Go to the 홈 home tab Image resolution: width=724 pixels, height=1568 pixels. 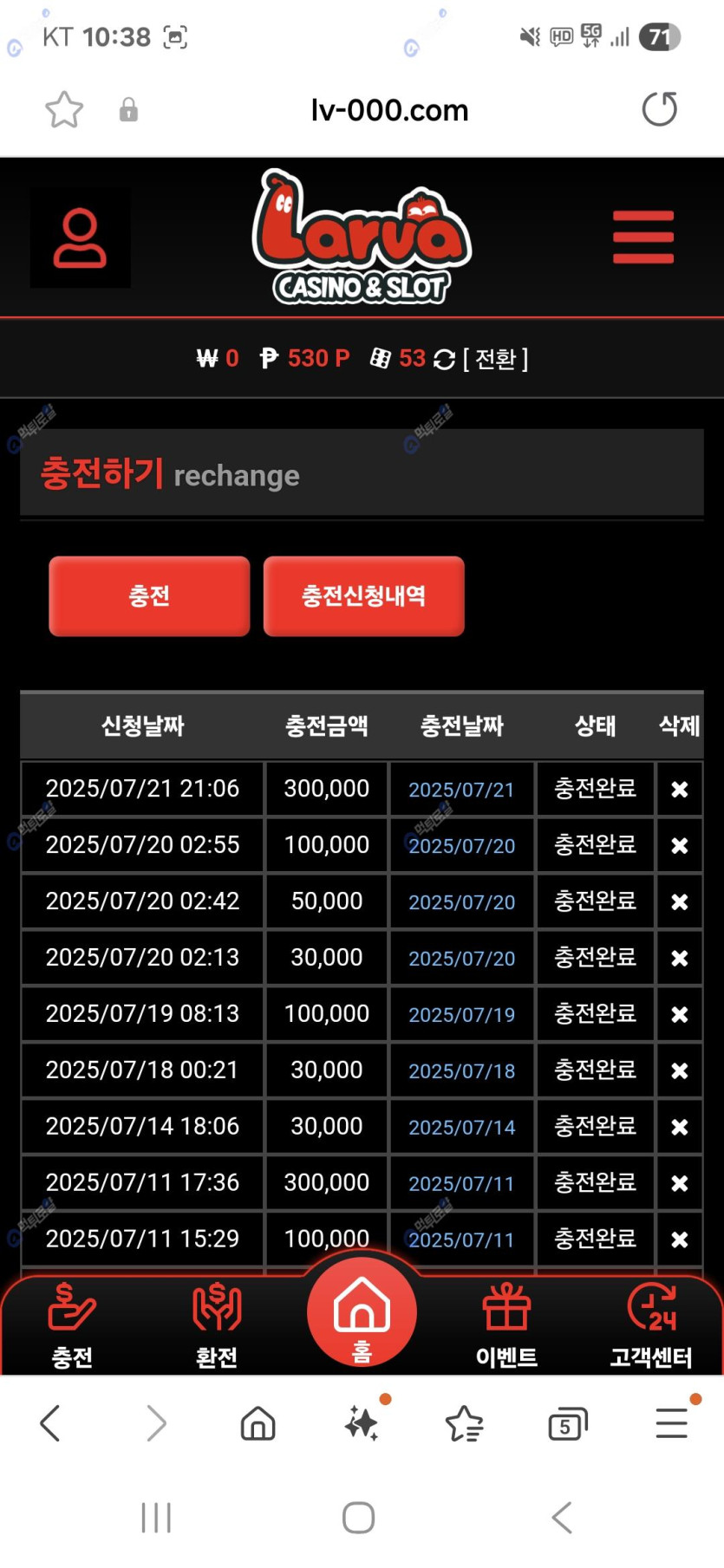coord(362,1315)
